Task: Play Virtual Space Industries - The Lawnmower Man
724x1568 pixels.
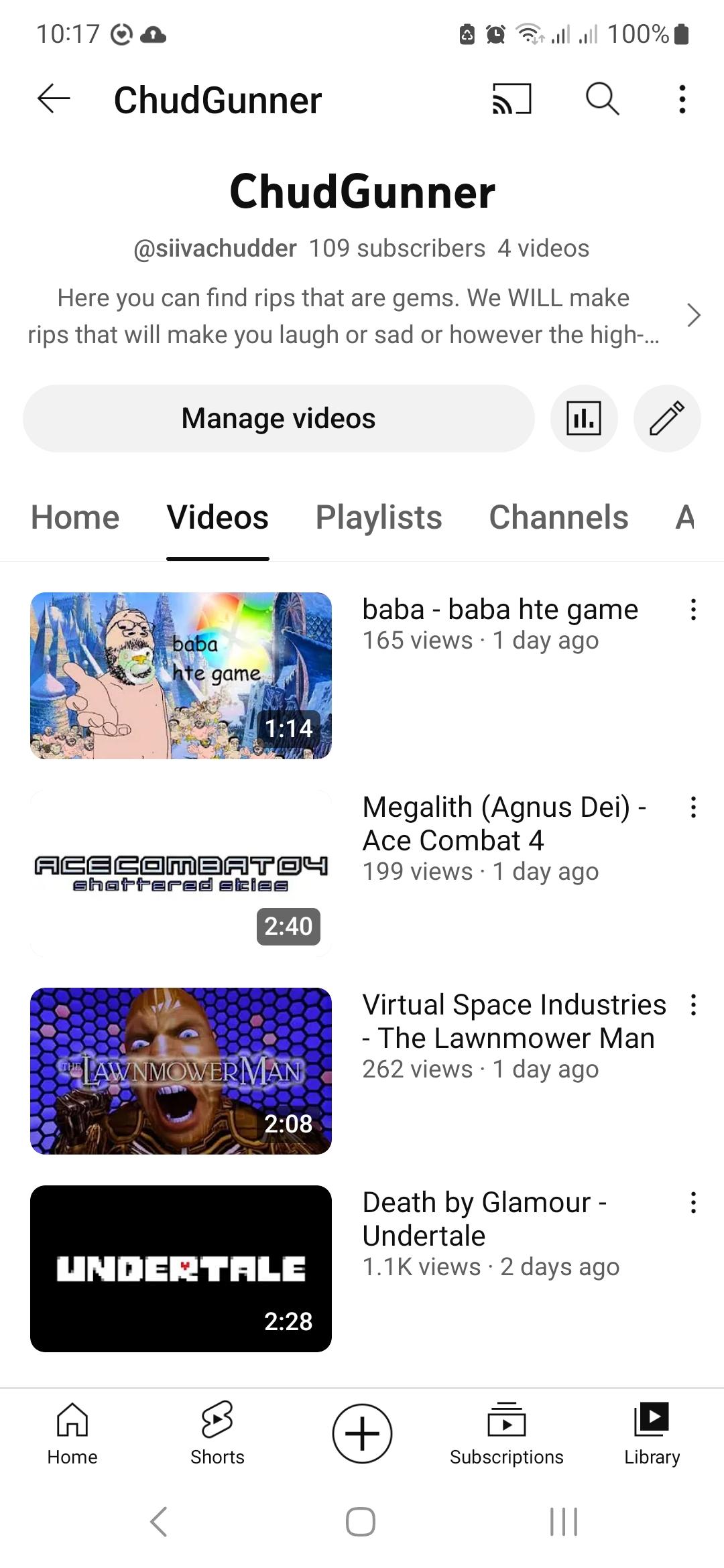Action: 181,1071
